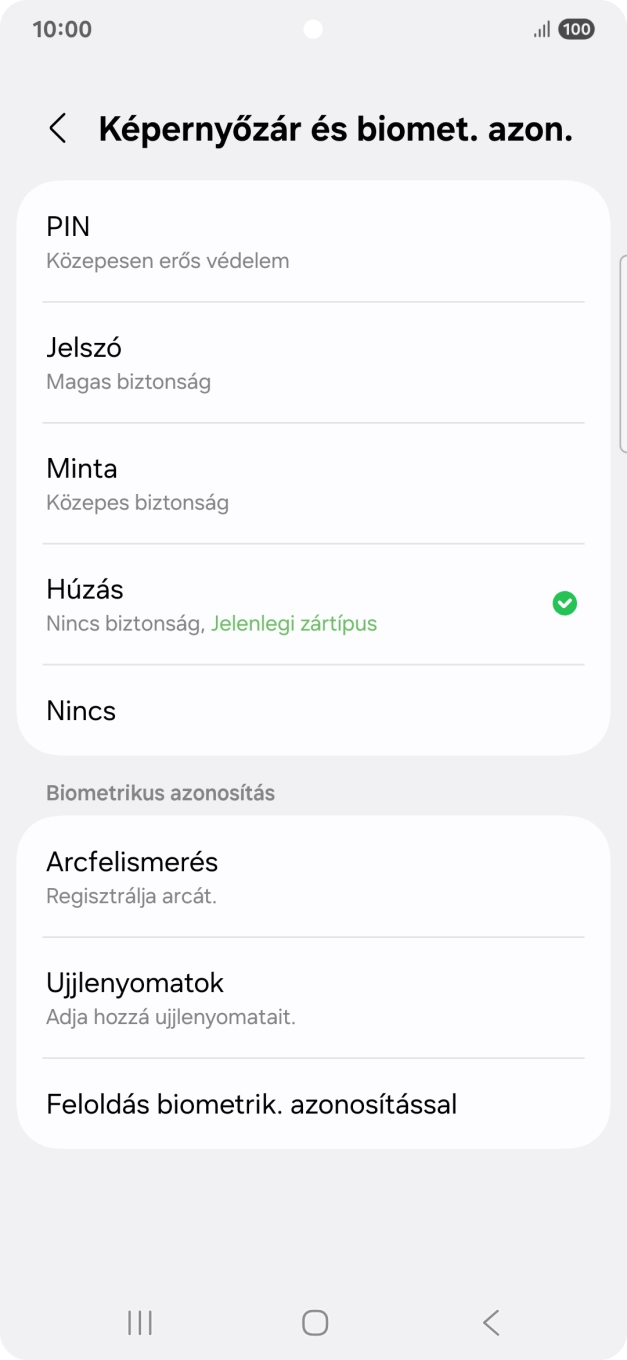This screenshot has height=1360, width=627.
Task: Open Arcfelismerés face registration
Action: [x=313, y=876]
